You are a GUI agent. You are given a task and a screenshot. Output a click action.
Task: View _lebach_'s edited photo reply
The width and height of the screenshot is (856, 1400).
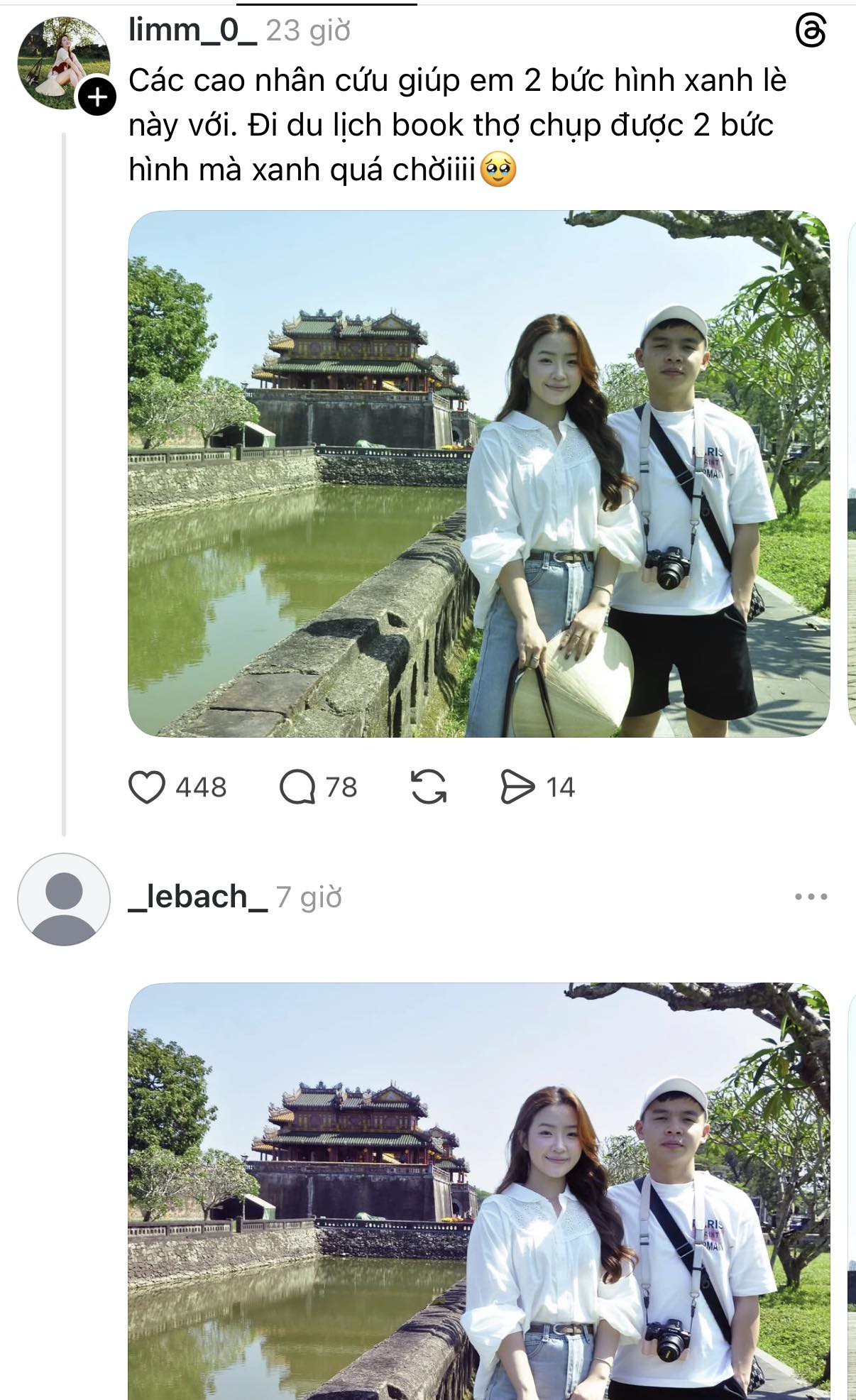(478, 1193)
